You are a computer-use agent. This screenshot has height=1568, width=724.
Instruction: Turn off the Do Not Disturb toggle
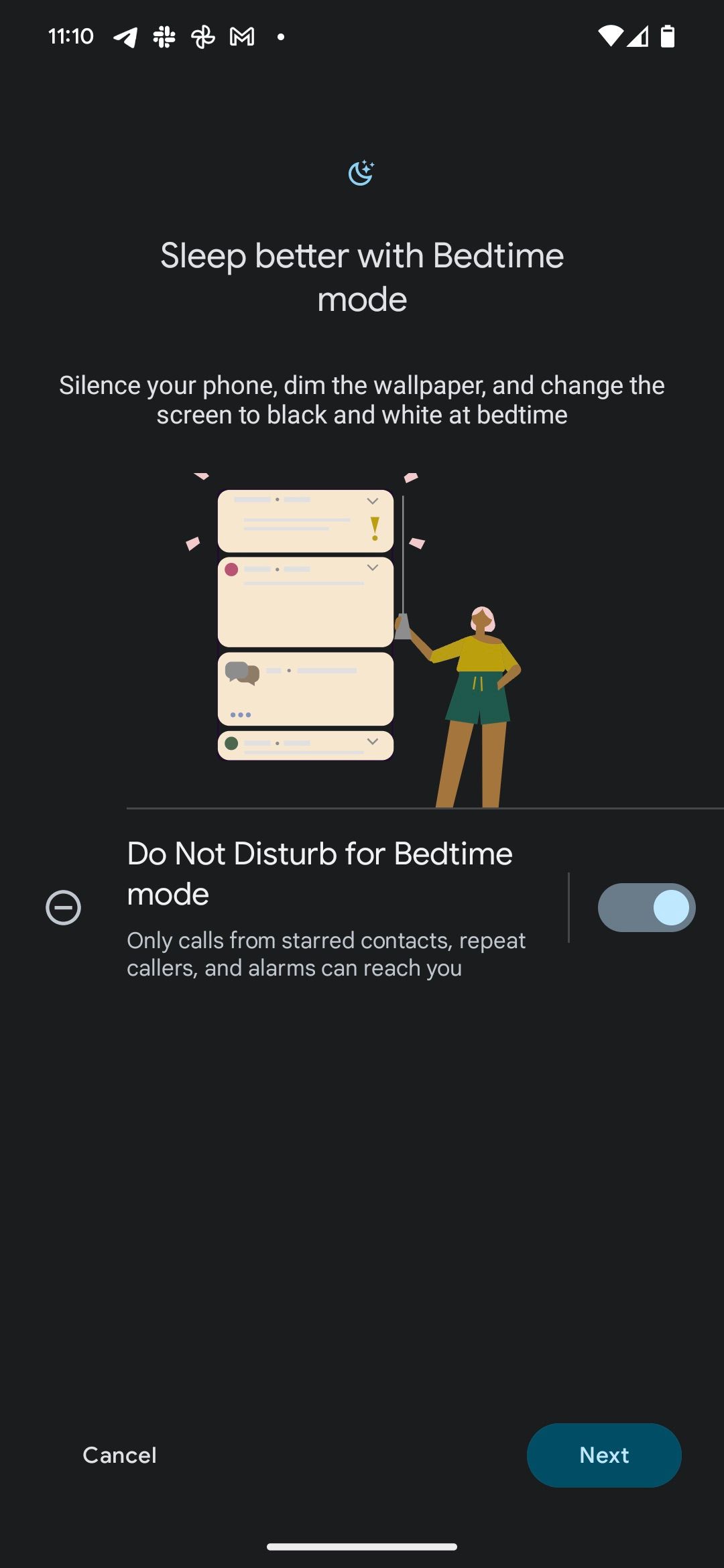(x=646, y=907)
